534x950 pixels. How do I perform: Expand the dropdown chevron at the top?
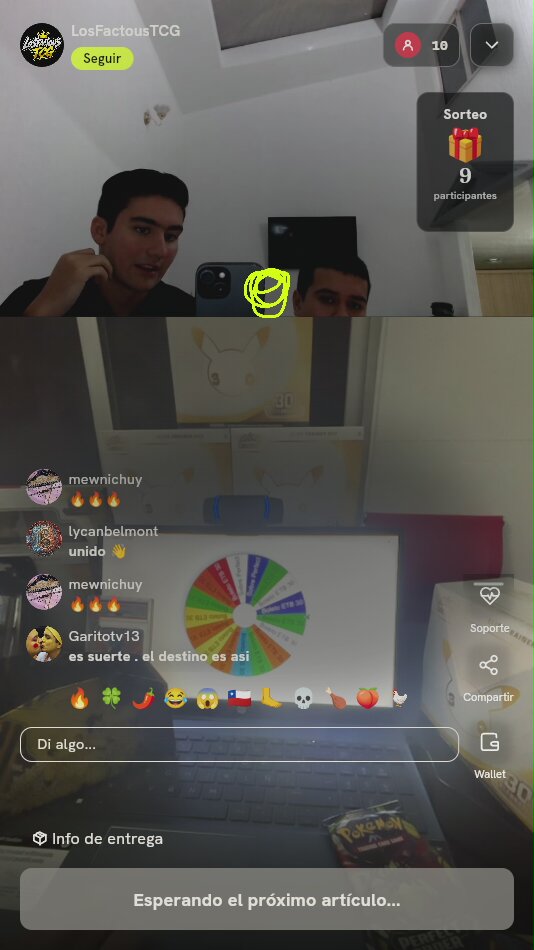[492, 45]
